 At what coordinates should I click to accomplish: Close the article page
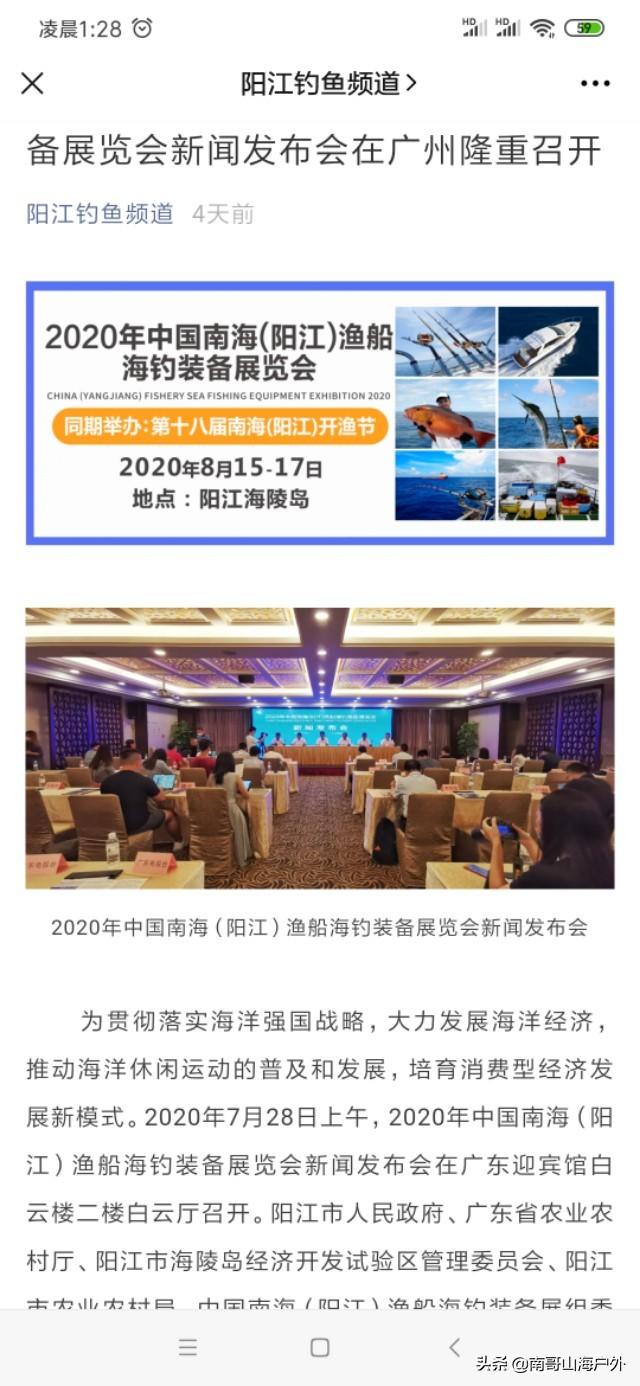click(32, 83)
